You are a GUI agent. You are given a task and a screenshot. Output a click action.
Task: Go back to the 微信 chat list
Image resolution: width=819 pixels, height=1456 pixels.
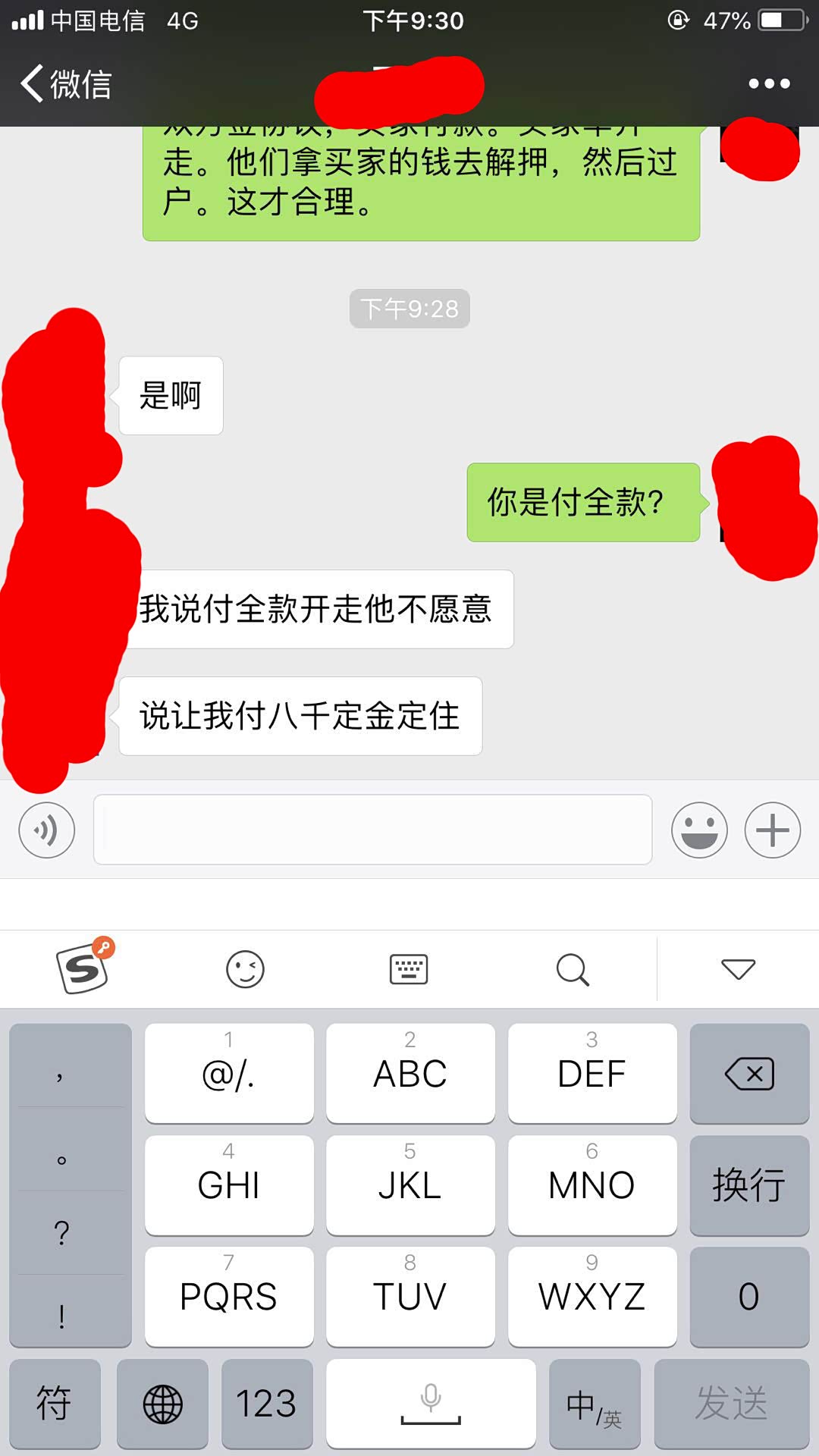(x=65, y=83)
